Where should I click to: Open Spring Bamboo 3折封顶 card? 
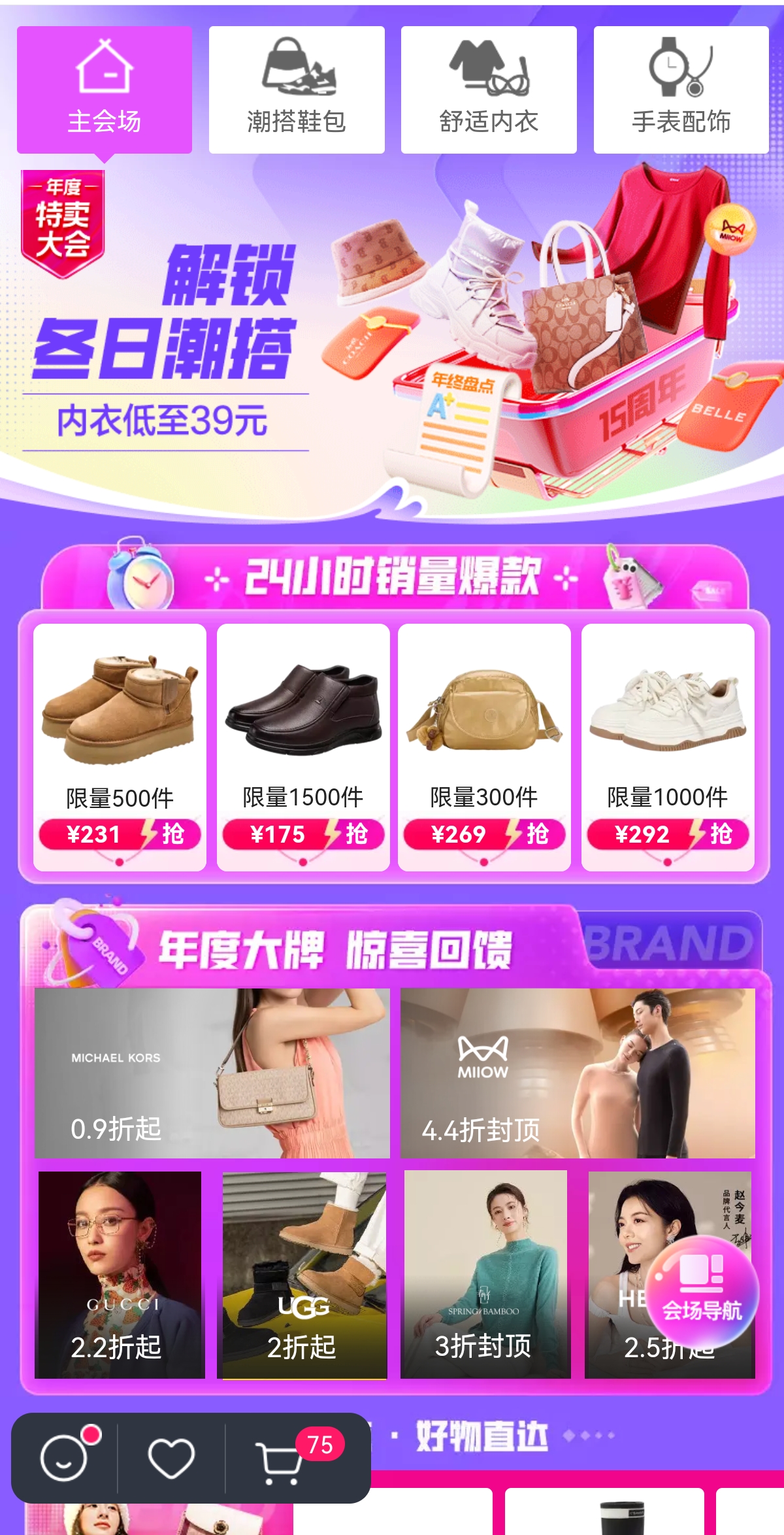click(x=485, y=1275)
